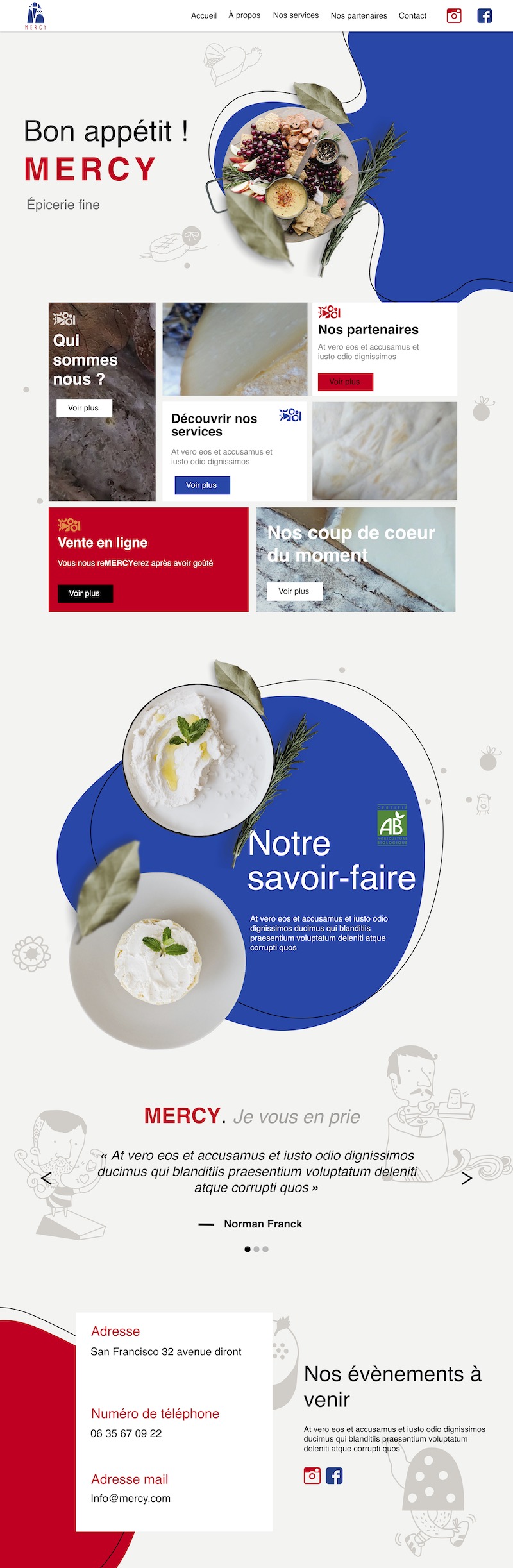The image size is (513, 1568).
Task: Open Nos partenaires from the menu
Action: tap(358, 15)
